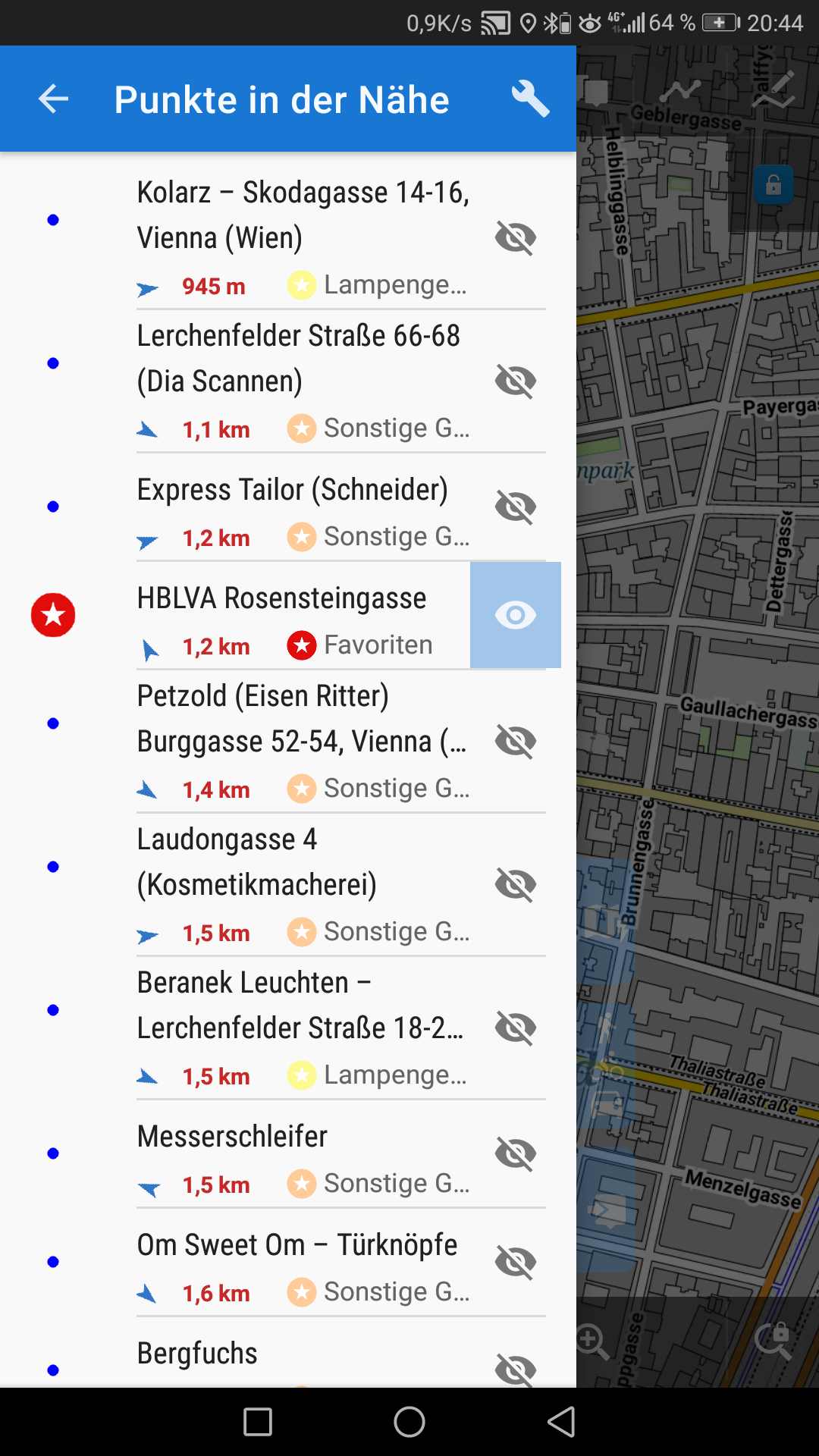The height and width of the screenshot is (1456, 819).
Task: Toggle visibility of Kolarz – Skodagasse point
Action: point(516,238)
